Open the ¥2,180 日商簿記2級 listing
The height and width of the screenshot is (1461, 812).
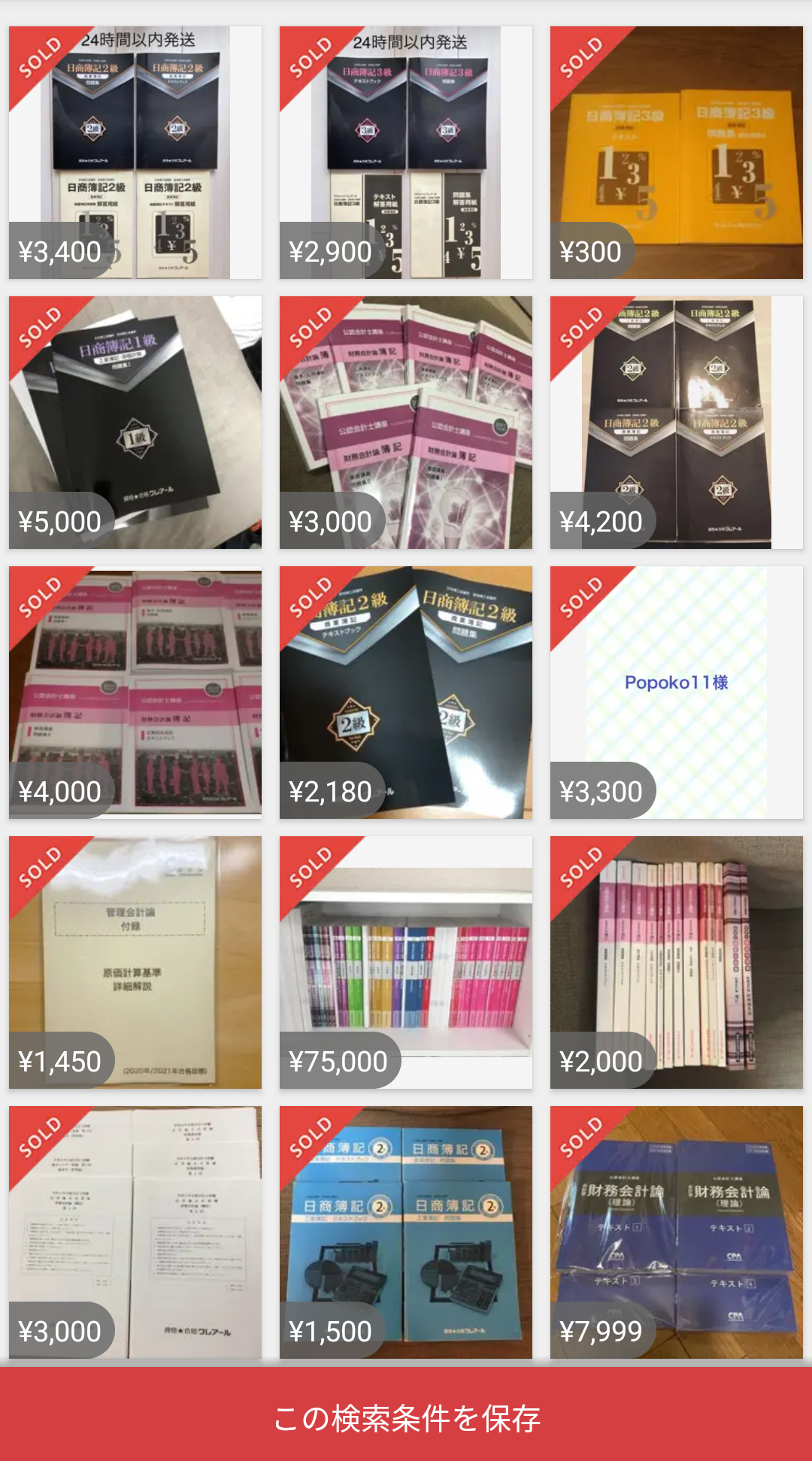coord(406,693)
